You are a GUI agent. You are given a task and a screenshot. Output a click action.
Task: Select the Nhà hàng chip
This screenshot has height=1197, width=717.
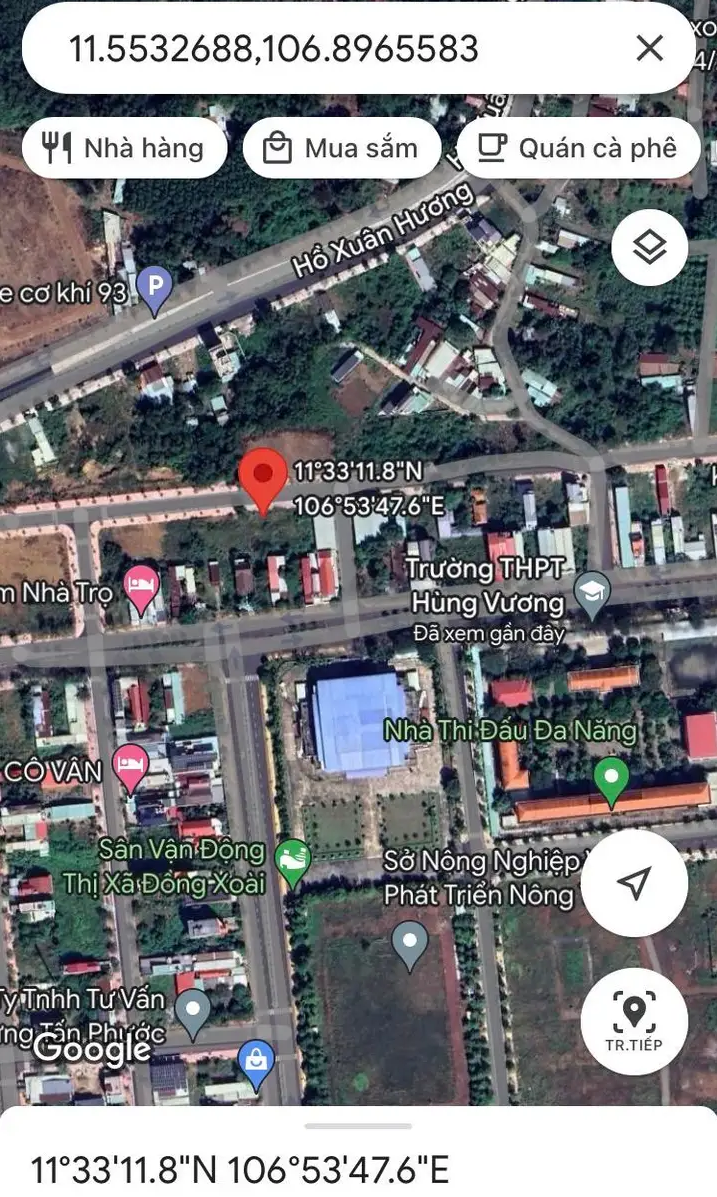click(124, 149)
